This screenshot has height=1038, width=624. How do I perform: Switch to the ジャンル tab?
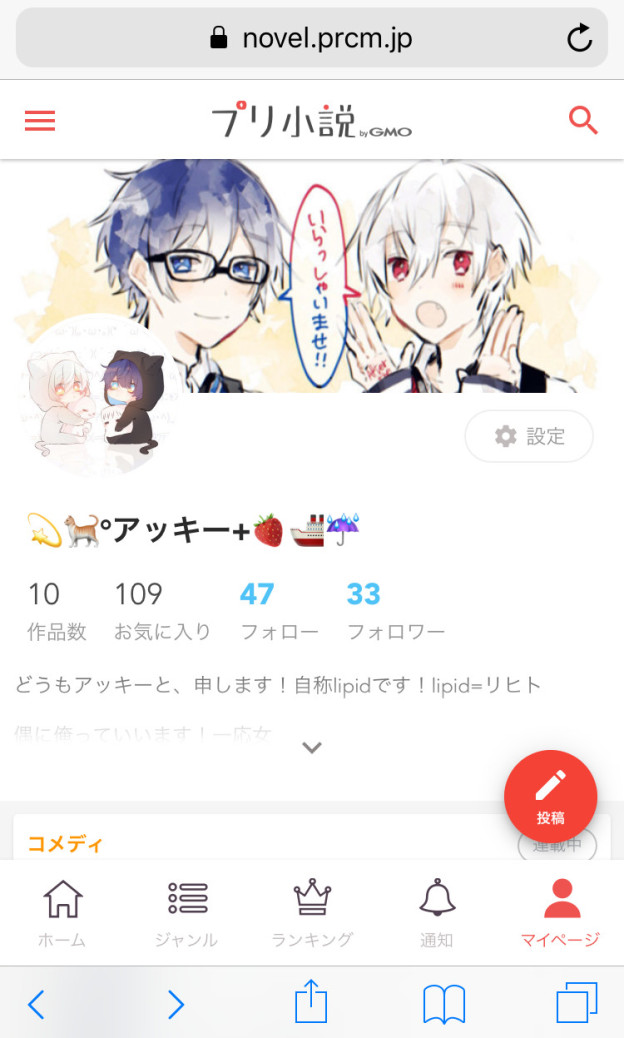point(187,913)
